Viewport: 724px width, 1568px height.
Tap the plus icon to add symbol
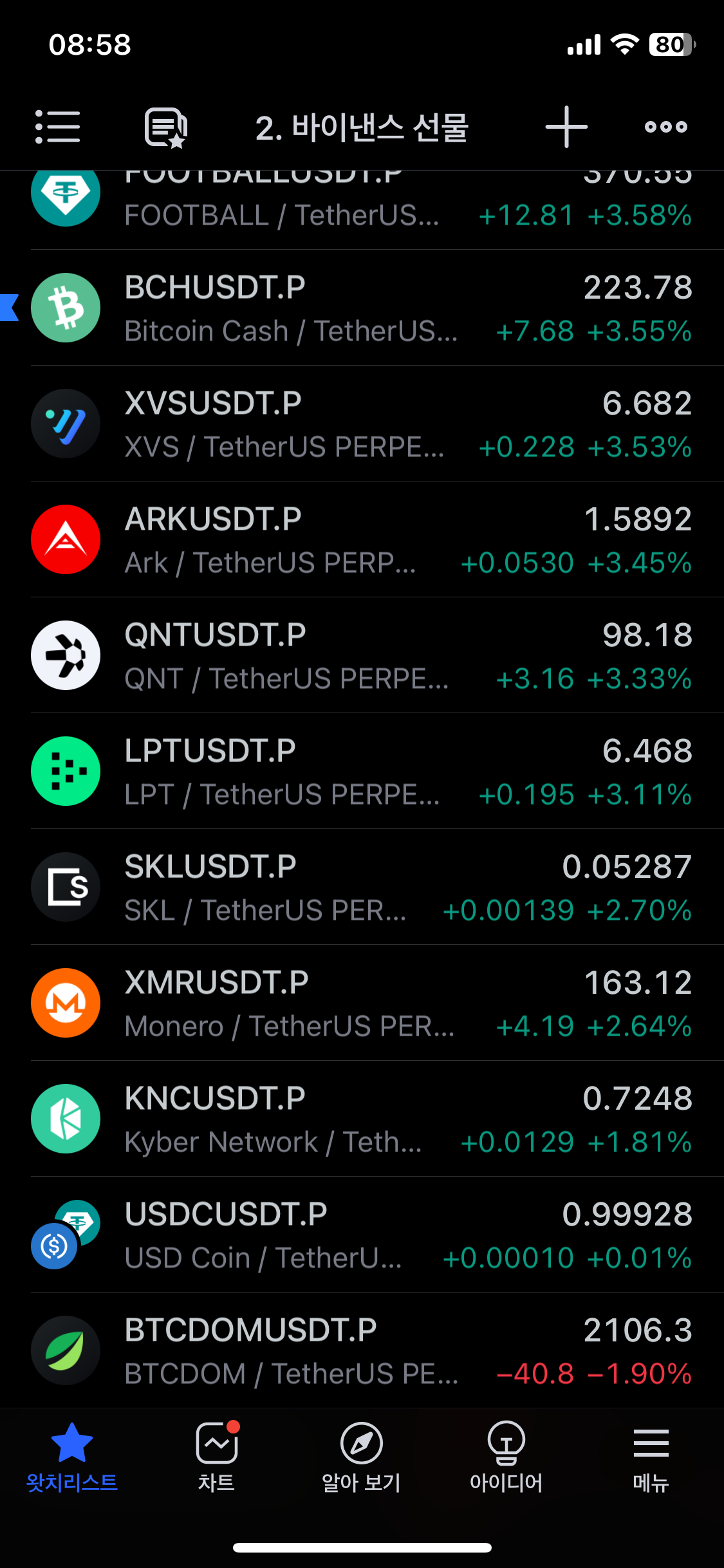click(x=566, y=127)
